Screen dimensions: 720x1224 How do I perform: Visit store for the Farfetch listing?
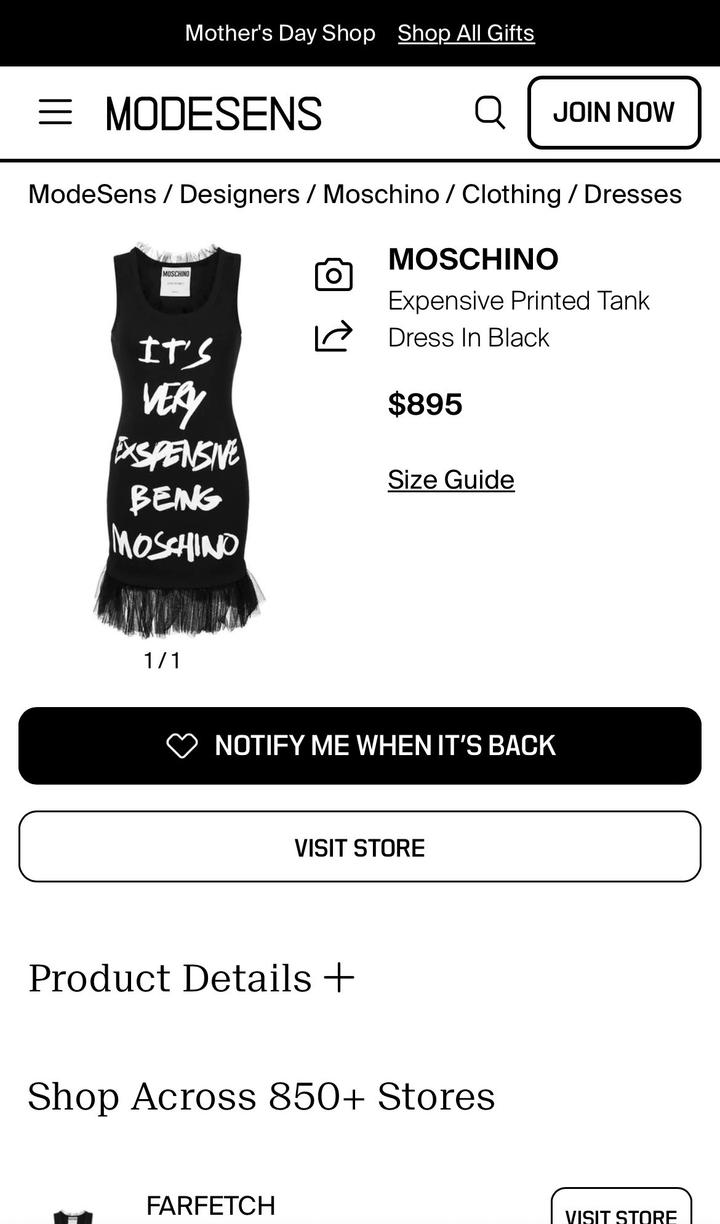[x=620, y=1210]
